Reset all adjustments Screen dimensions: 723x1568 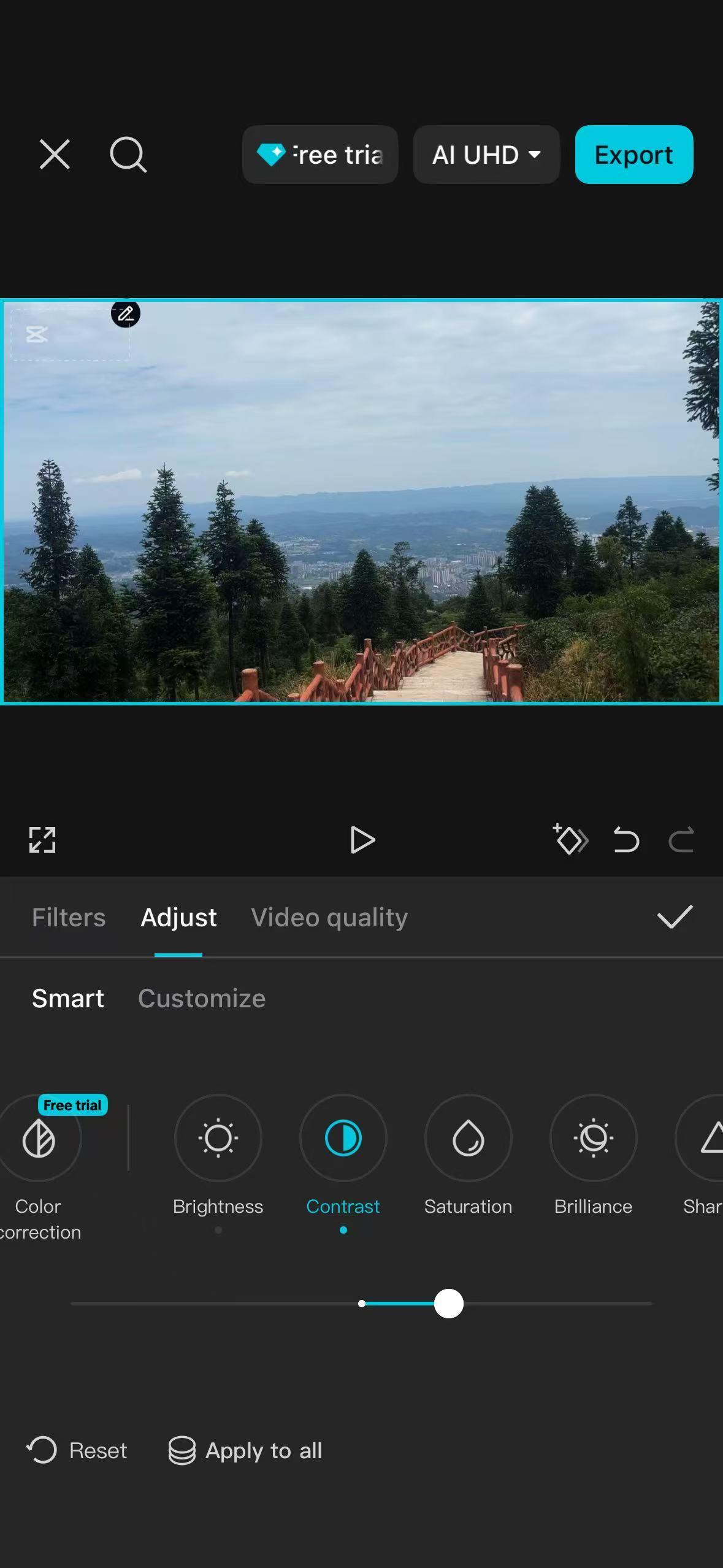tap(77, 1451)
